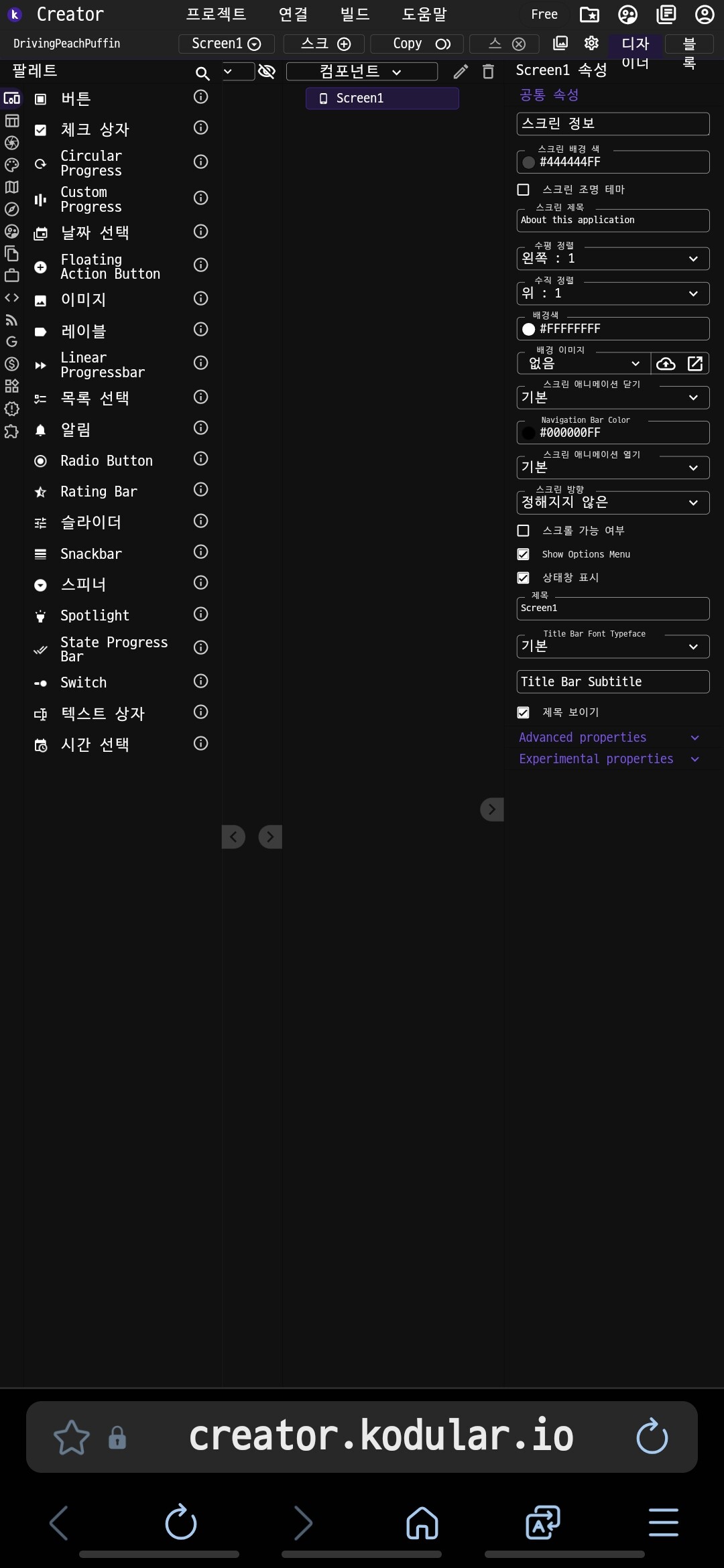Select the 버튼 component in palette
This screenshot has height=1568, width=724.
click(76, 99)
